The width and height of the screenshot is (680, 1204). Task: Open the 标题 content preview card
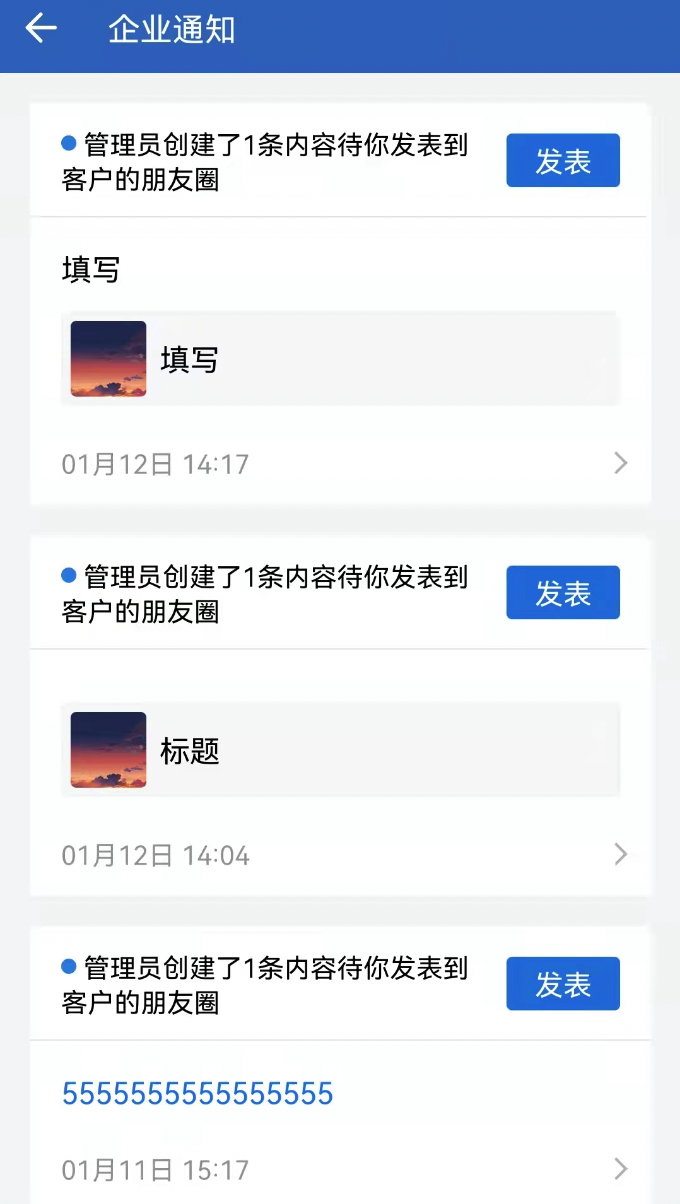340,750
